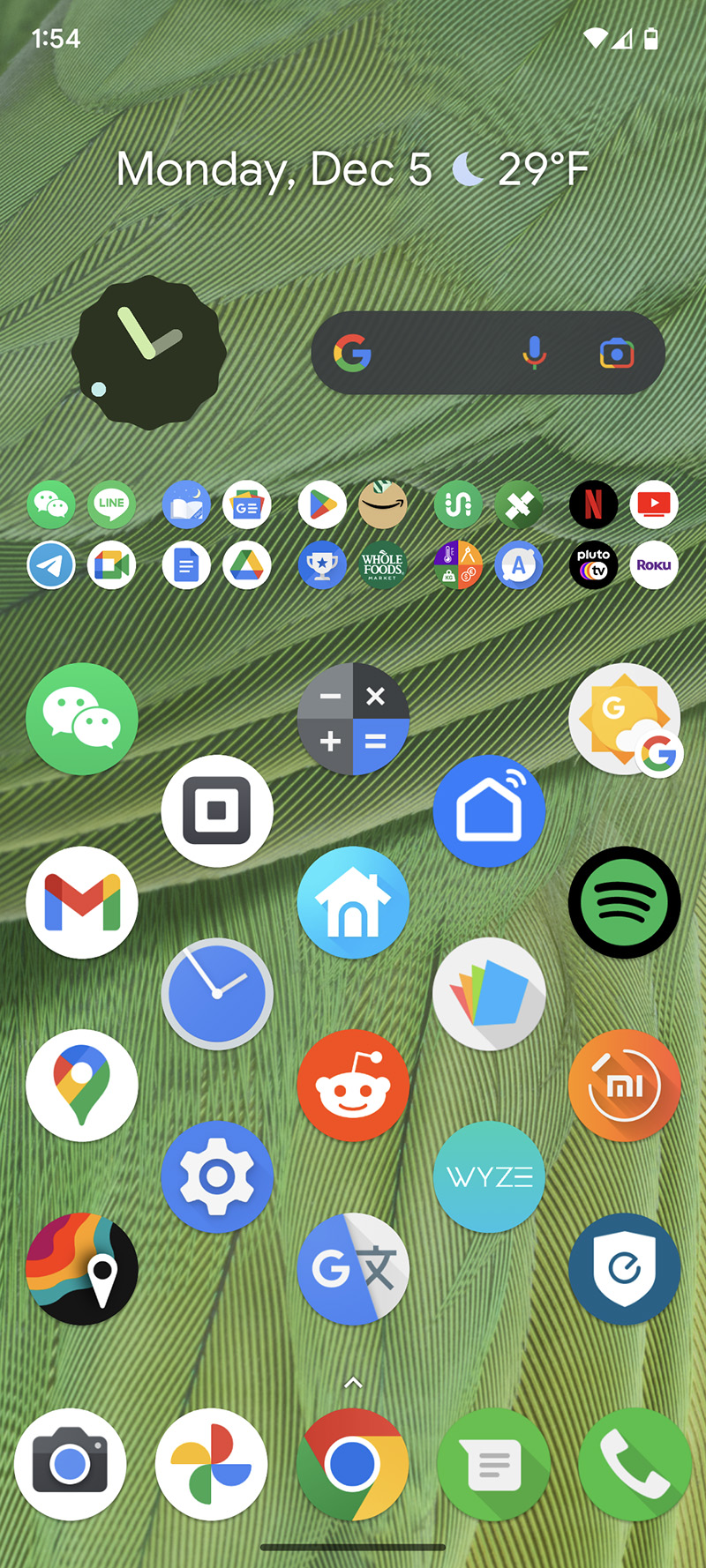Launch Google Translate
Image resolution: width=706 pixels, height=1568 pixels.
pyautogui.click(x=353, y=1269)
